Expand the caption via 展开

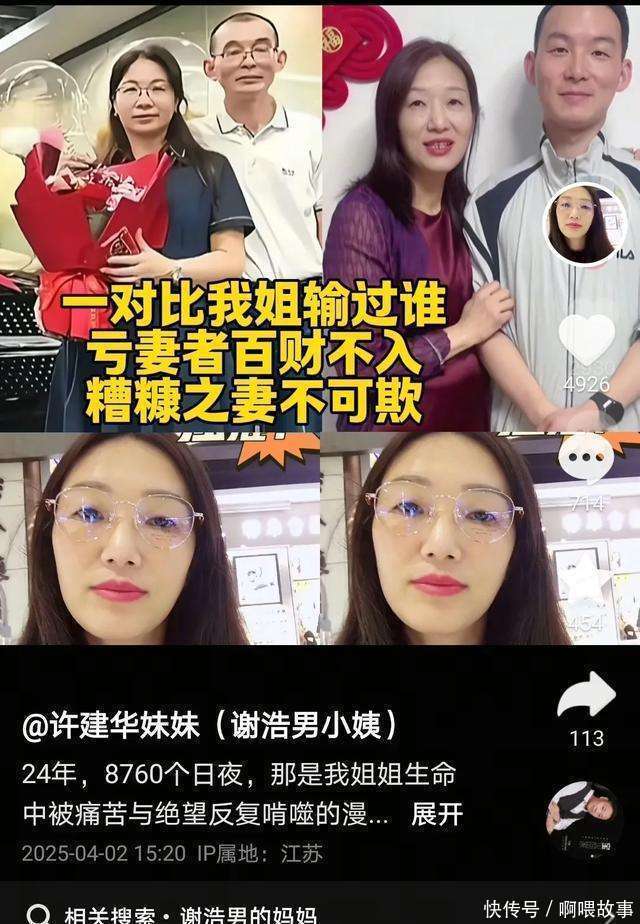(x=437, y=814)
